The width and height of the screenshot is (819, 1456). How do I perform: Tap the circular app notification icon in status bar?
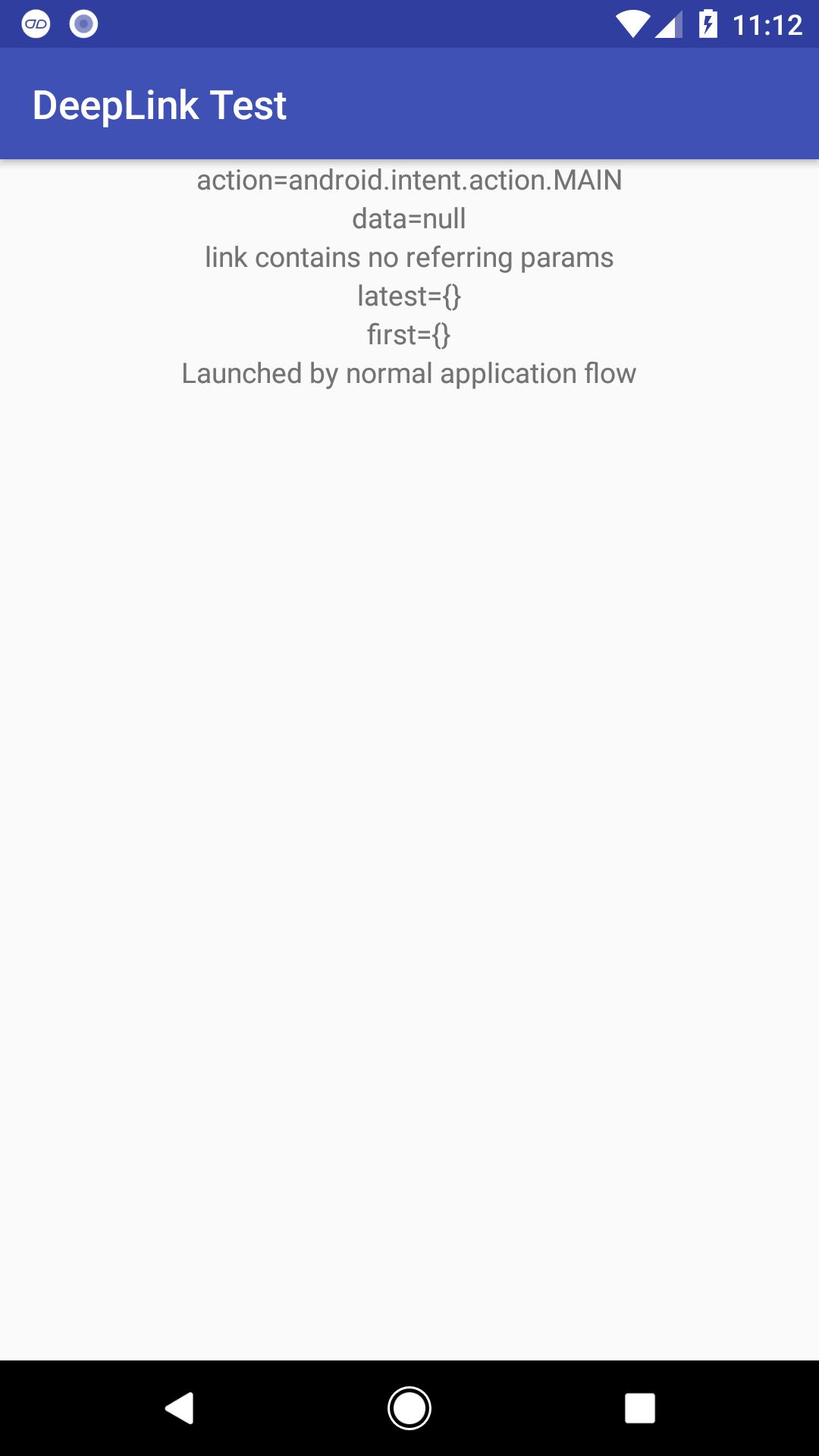coord(82,23)
